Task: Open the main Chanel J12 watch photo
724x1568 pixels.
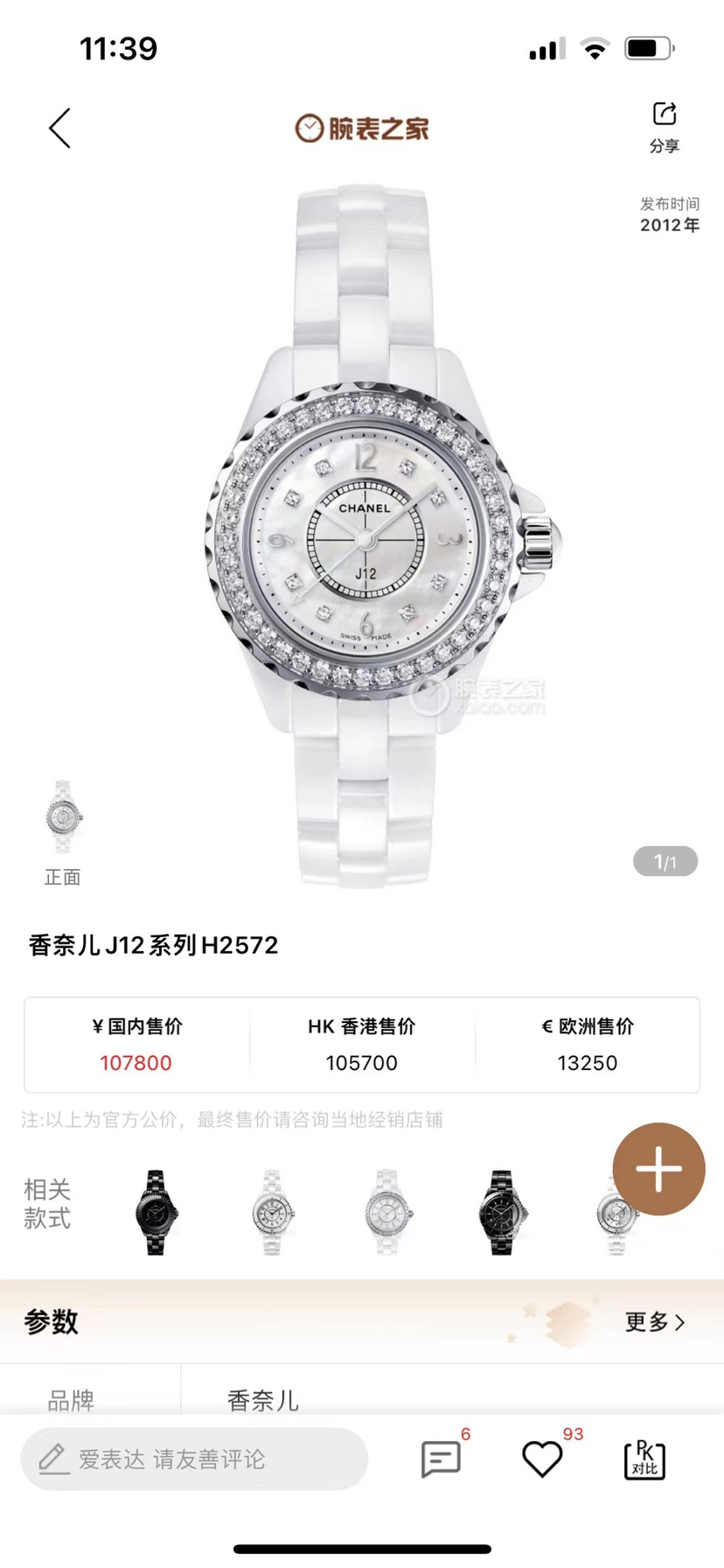Action: 364,534
